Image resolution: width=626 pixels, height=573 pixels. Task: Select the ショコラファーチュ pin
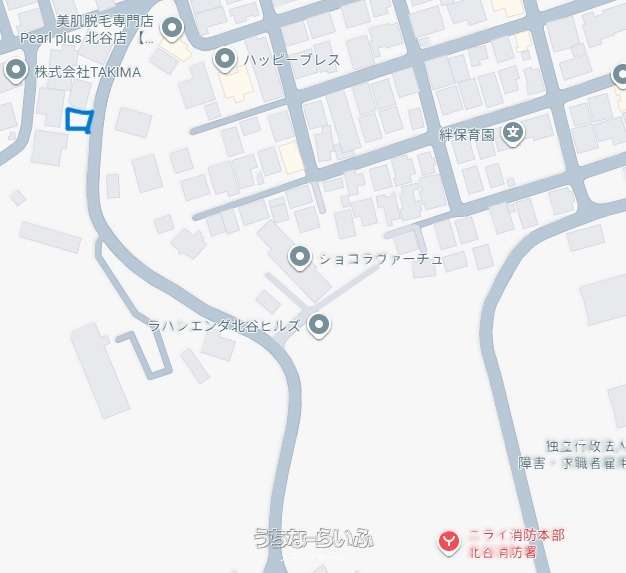(x=300, y=258)
